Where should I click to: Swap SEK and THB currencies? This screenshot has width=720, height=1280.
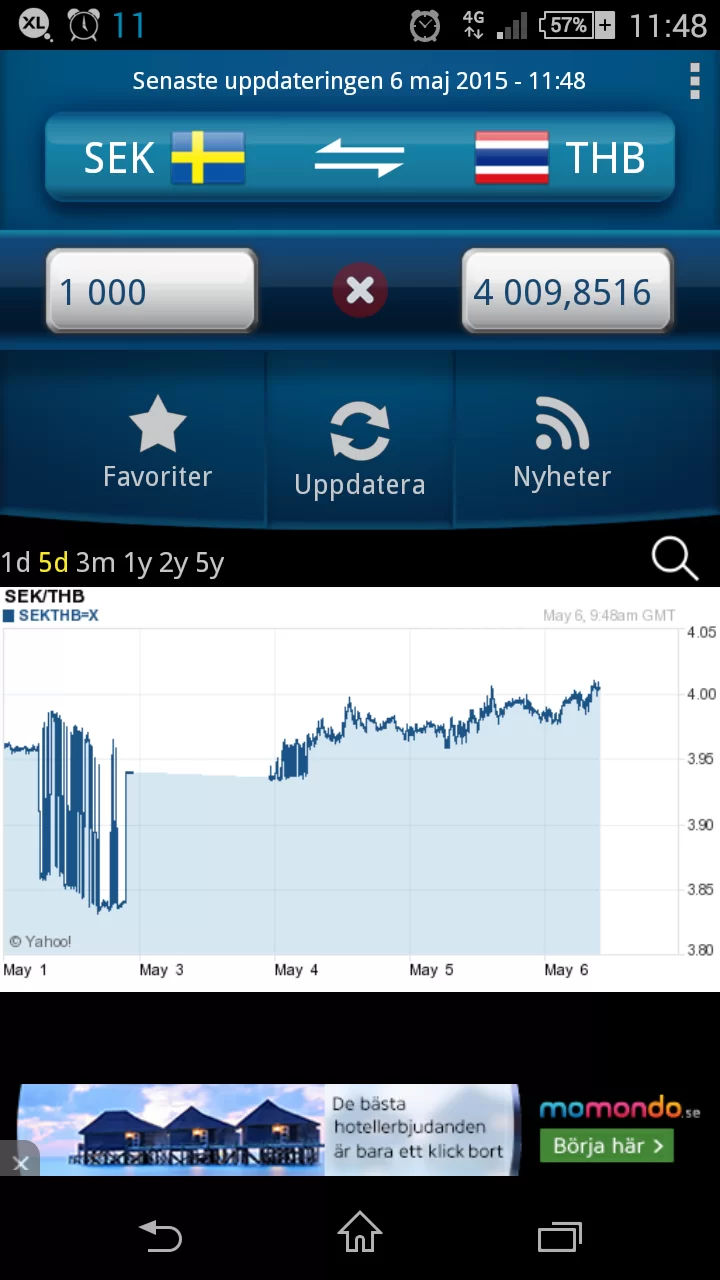pos(359,158)
